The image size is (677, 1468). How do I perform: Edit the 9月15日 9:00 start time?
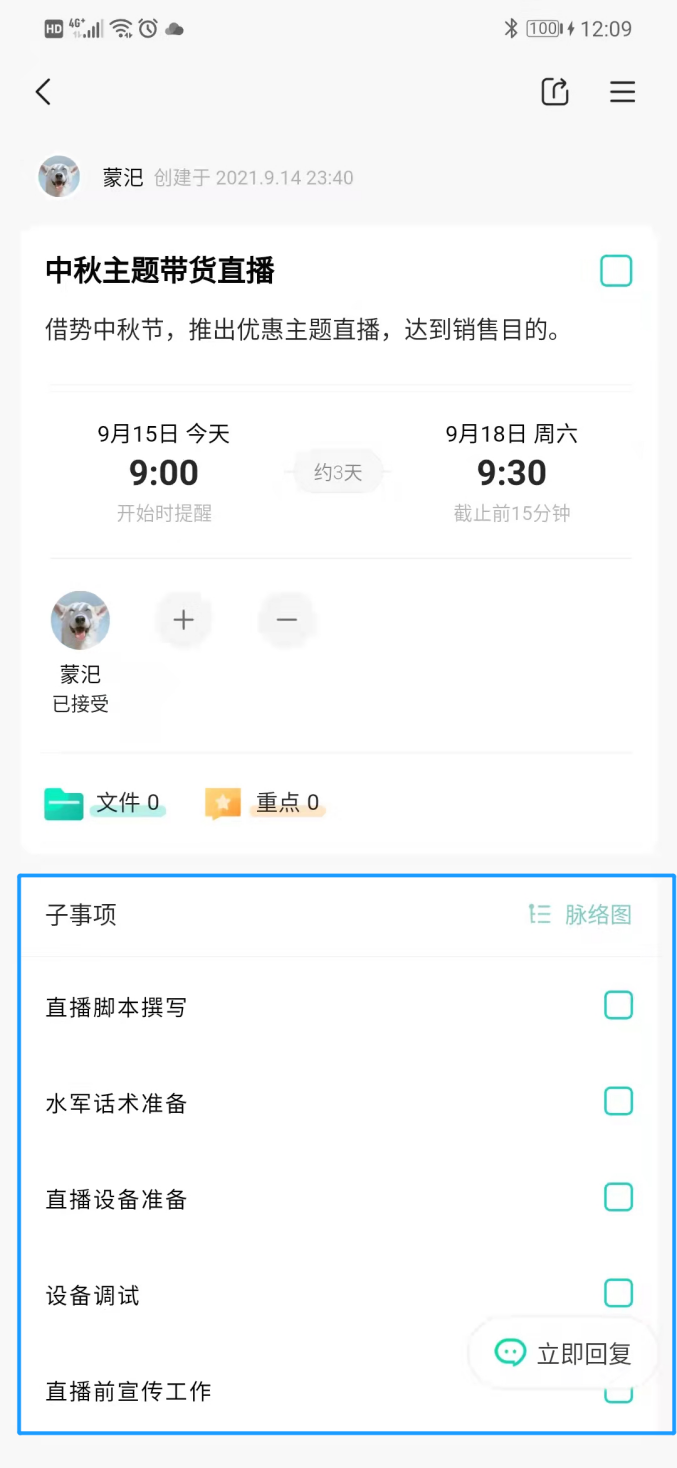[x=164, y=472]
